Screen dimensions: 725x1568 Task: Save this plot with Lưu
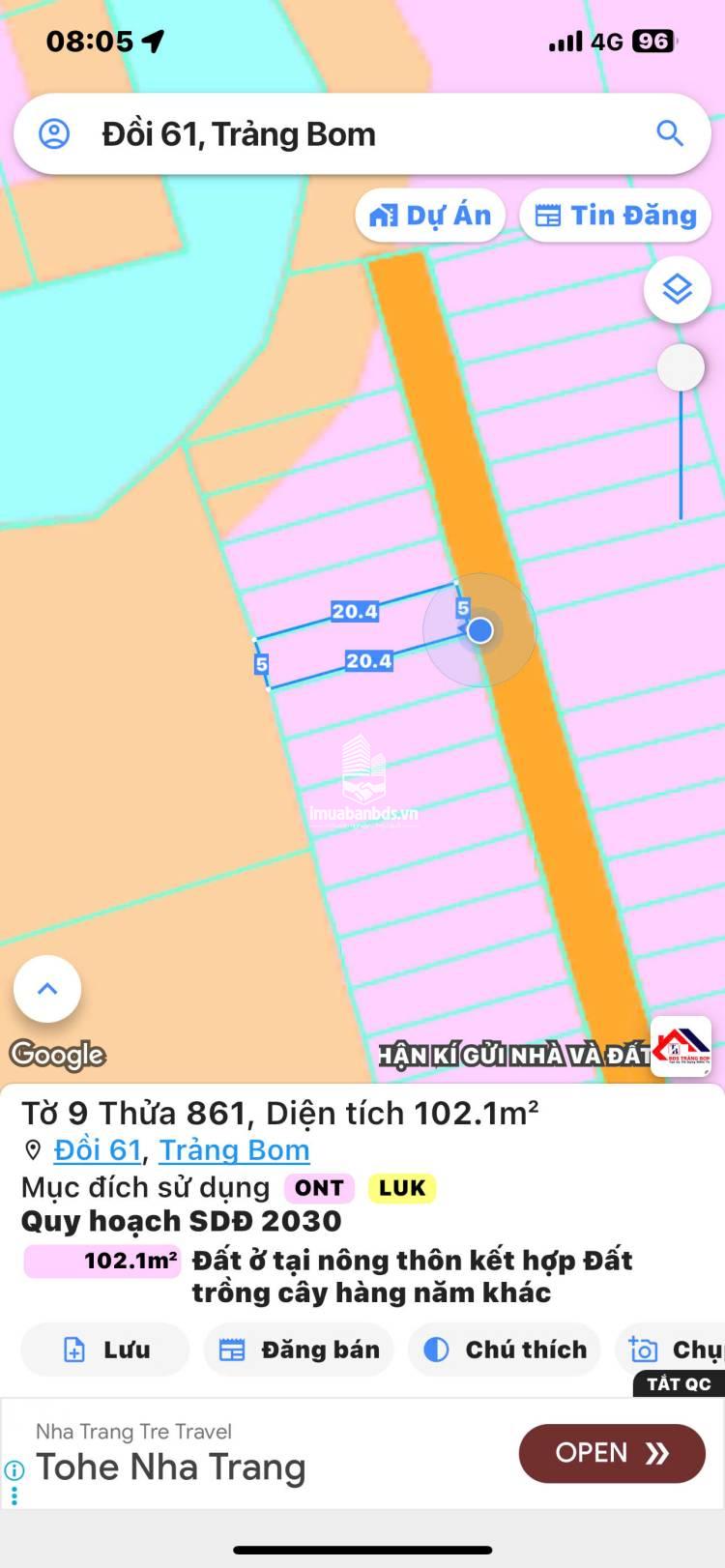tap(105, 1350)
